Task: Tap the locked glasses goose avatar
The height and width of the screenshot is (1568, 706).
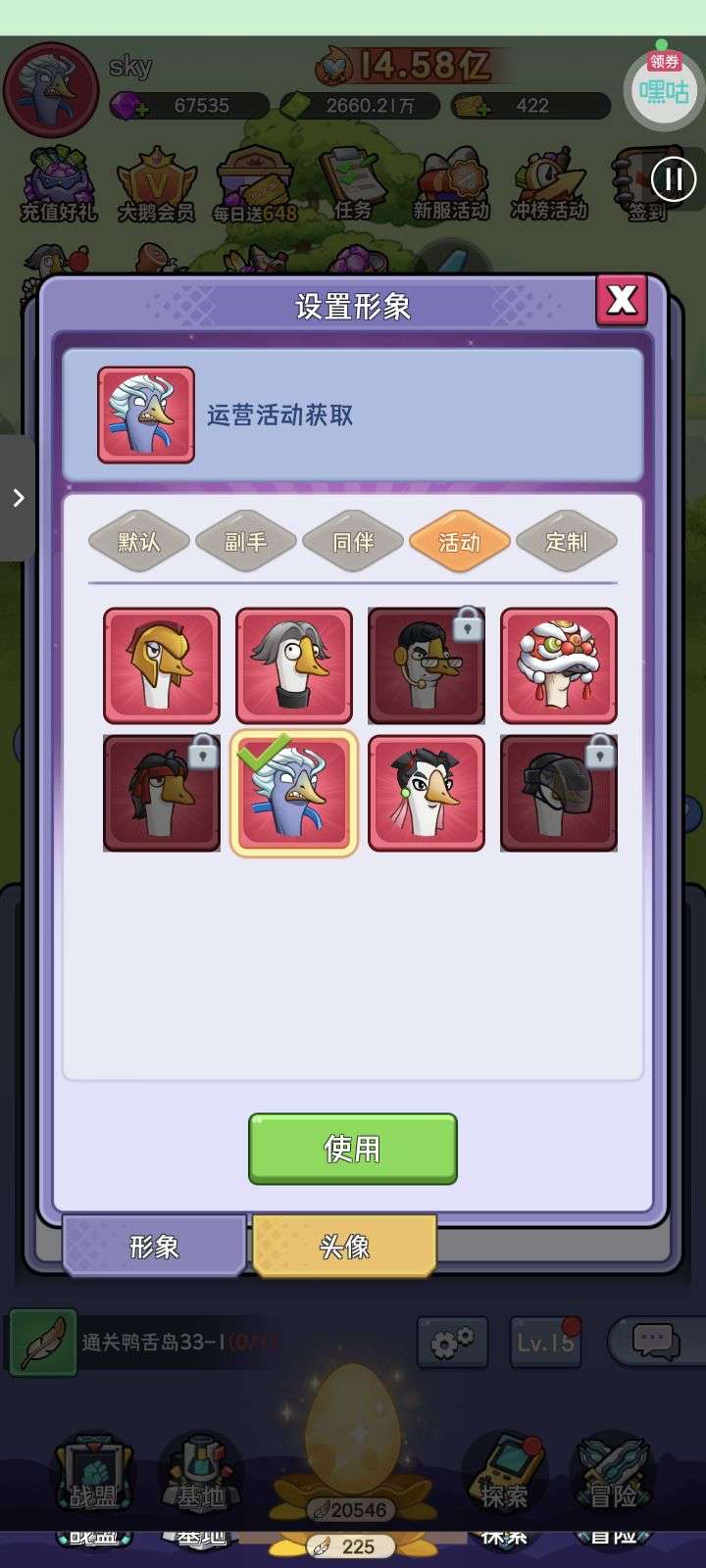Action: (427, 665)
